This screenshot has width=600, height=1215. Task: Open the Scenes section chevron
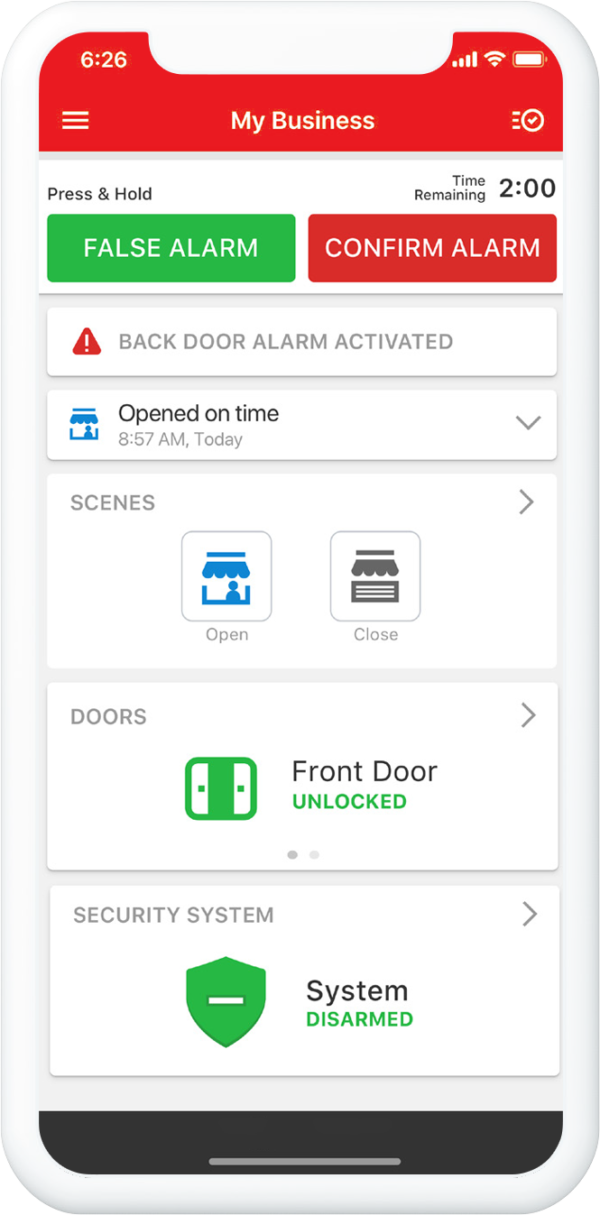click(x=527, y=502)
